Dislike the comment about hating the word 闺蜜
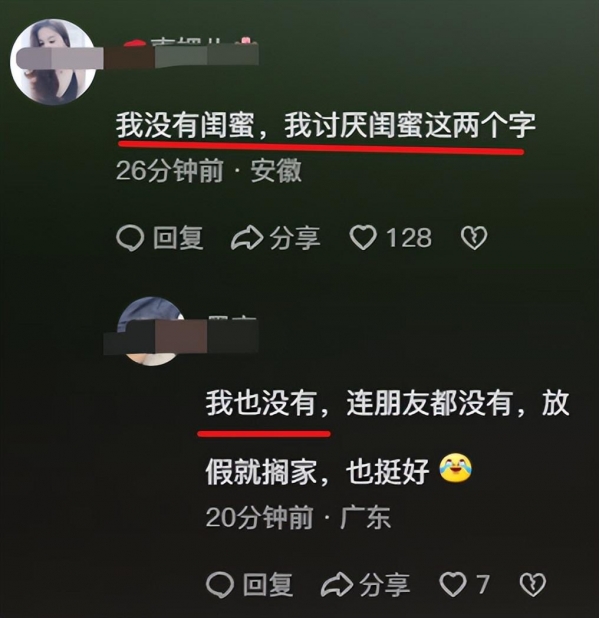 click(x=472, y=237)
